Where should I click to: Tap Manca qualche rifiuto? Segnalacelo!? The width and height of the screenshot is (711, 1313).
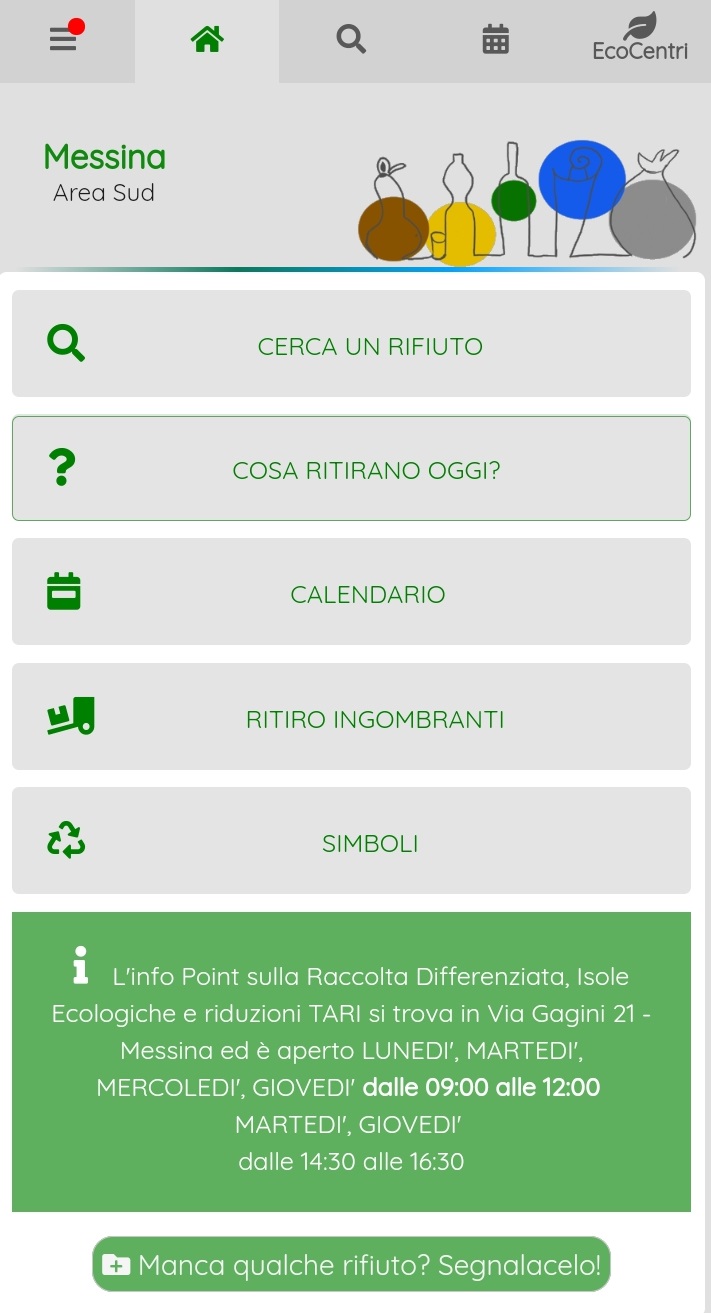pos(351,1265)
